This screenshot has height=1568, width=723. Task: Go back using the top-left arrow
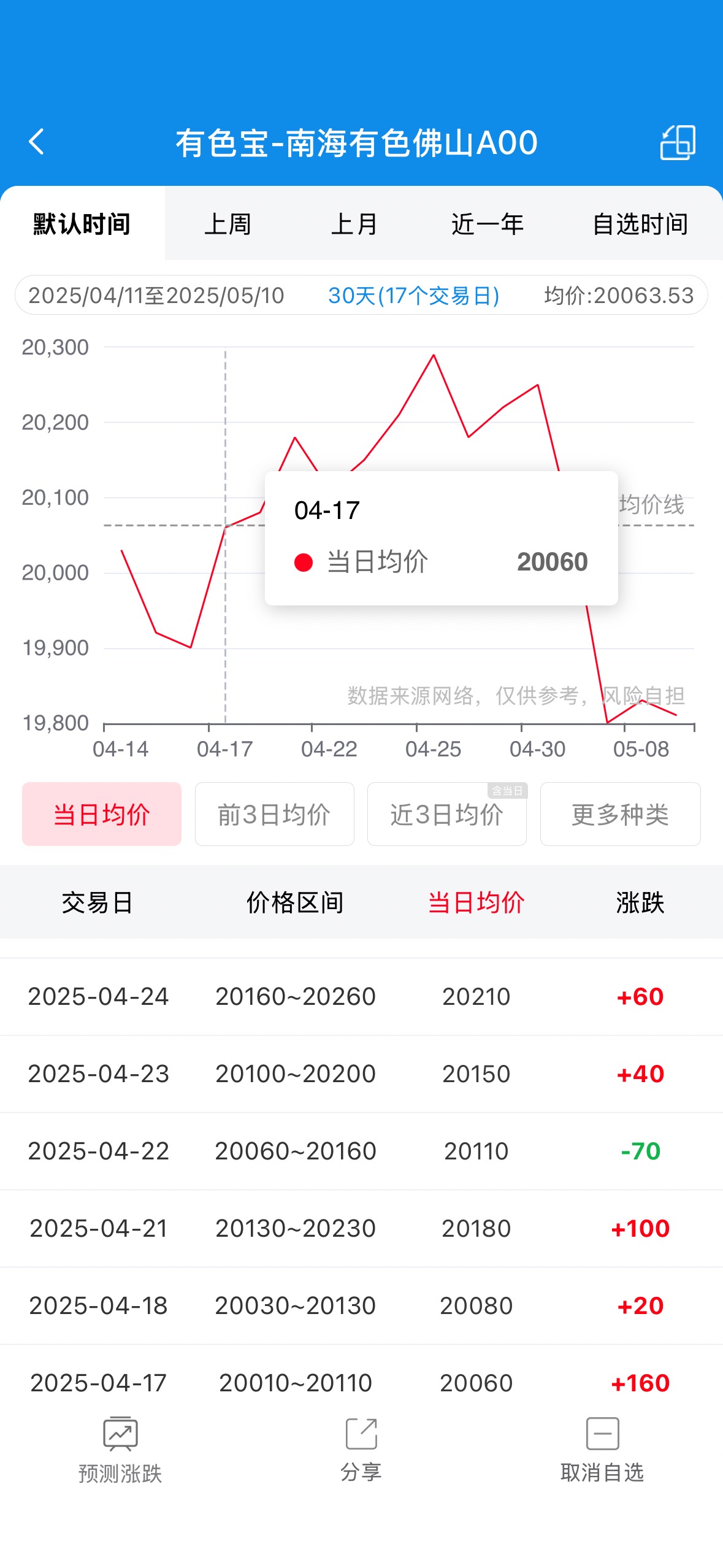point(36,142)
